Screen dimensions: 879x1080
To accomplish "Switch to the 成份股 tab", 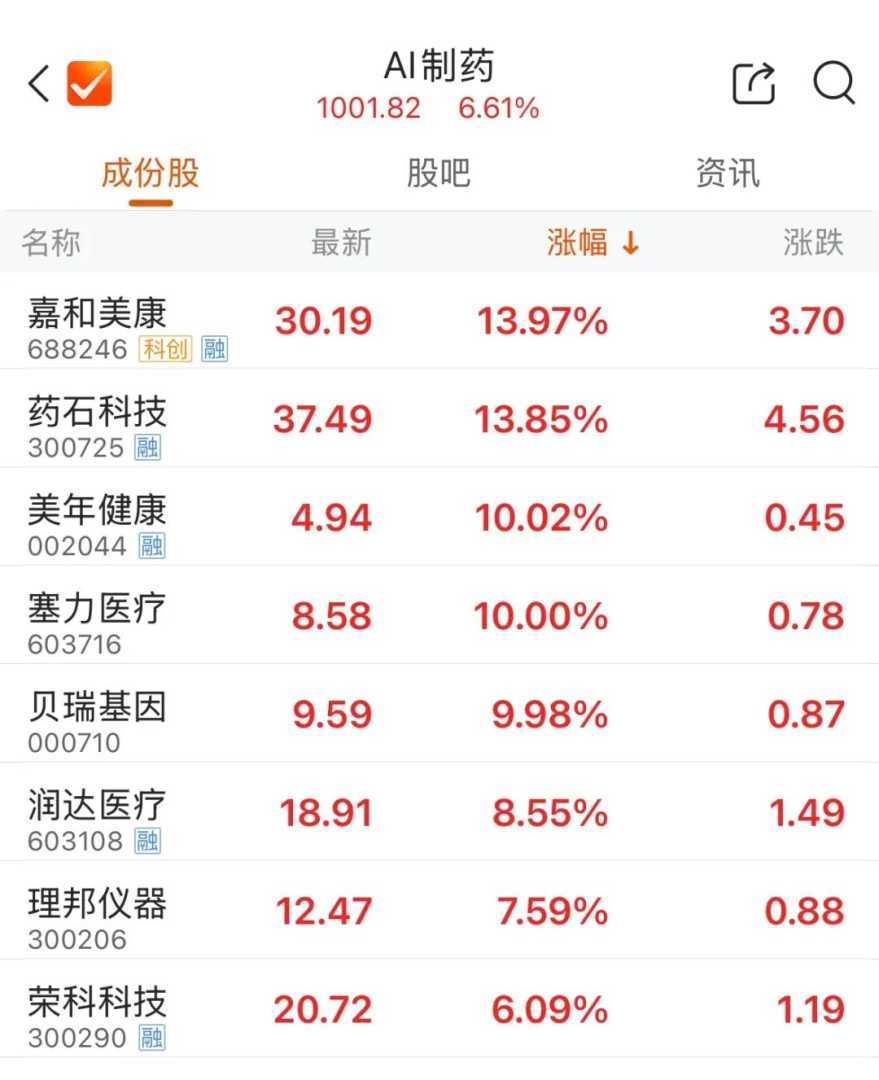I will pos(150,173).
